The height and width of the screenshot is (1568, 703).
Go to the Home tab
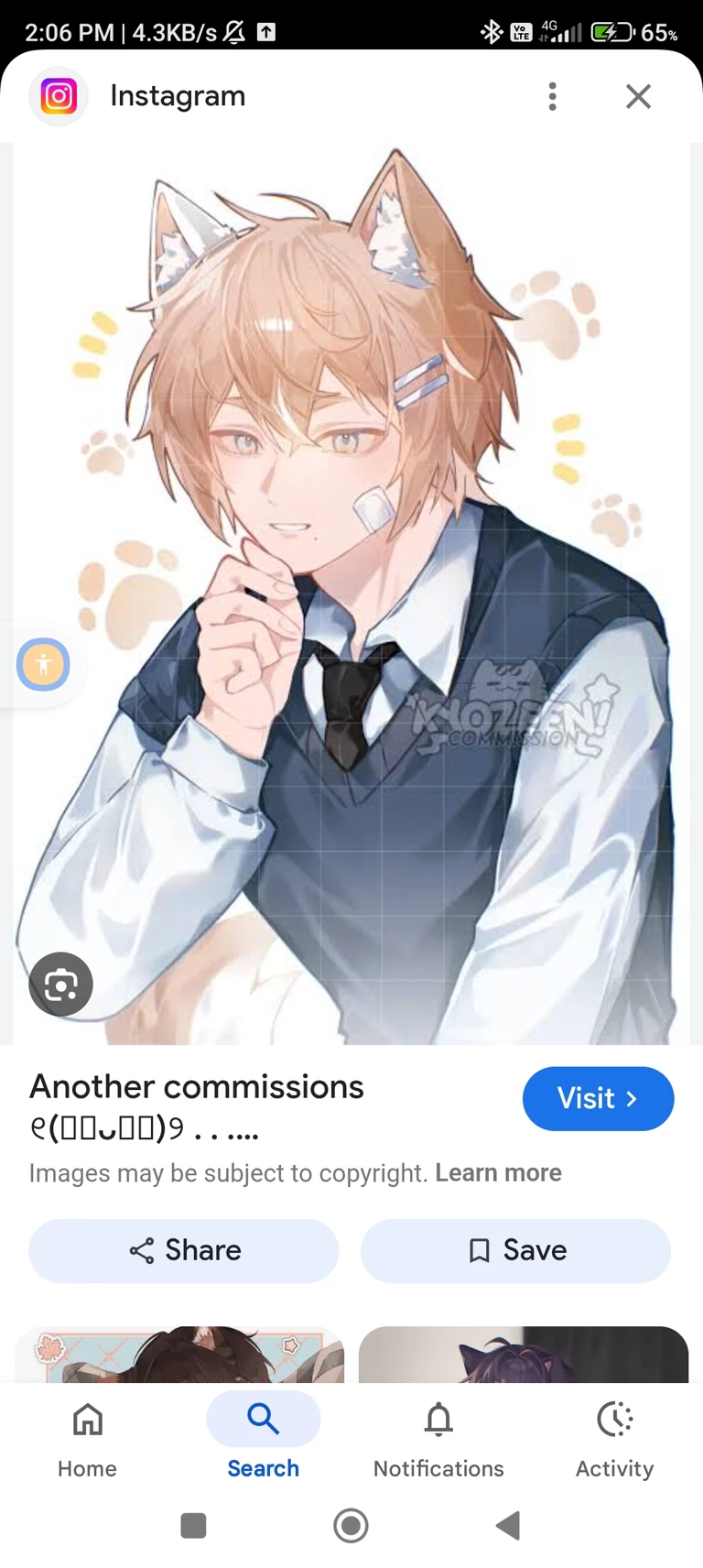click(x=87, y=1436)
